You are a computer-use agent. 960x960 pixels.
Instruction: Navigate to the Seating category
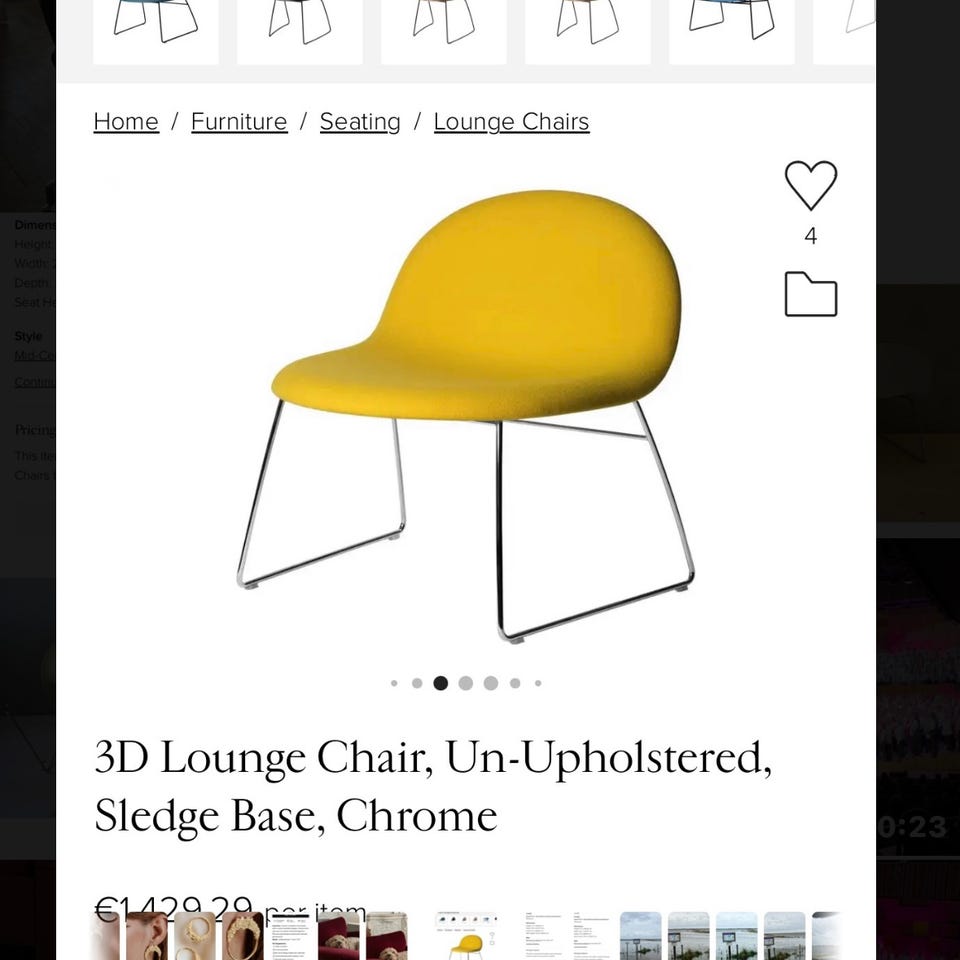tap(360, 122)
